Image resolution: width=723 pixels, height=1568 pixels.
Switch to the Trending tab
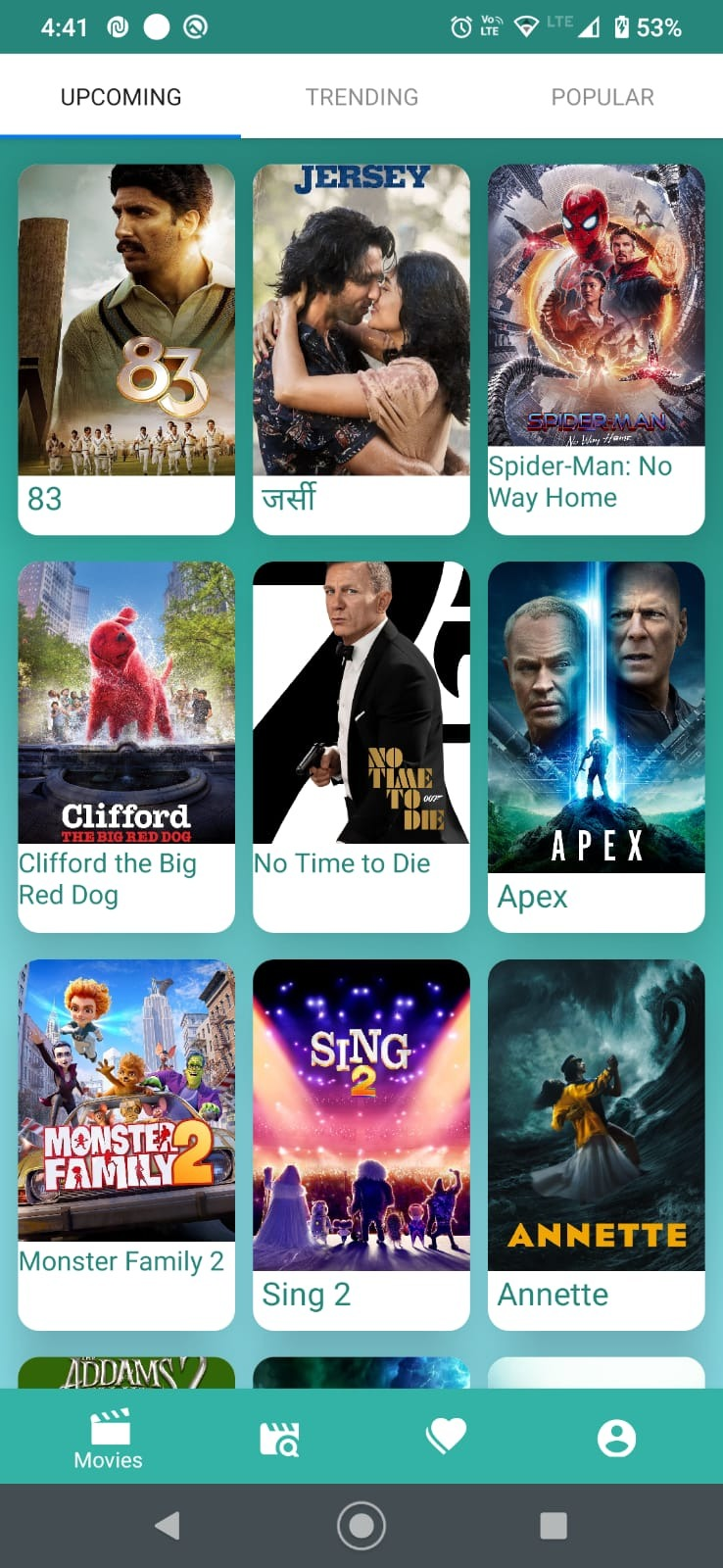(x=361, y=97)
